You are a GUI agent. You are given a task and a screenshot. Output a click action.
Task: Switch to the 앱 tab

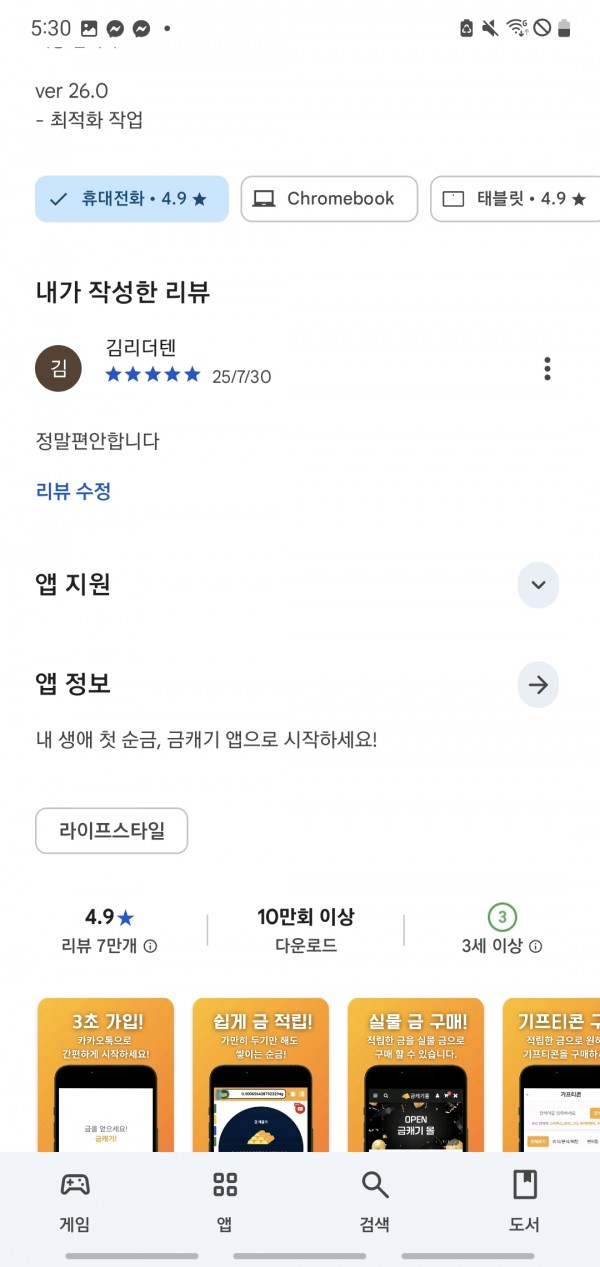click(x=225, y=1200)
